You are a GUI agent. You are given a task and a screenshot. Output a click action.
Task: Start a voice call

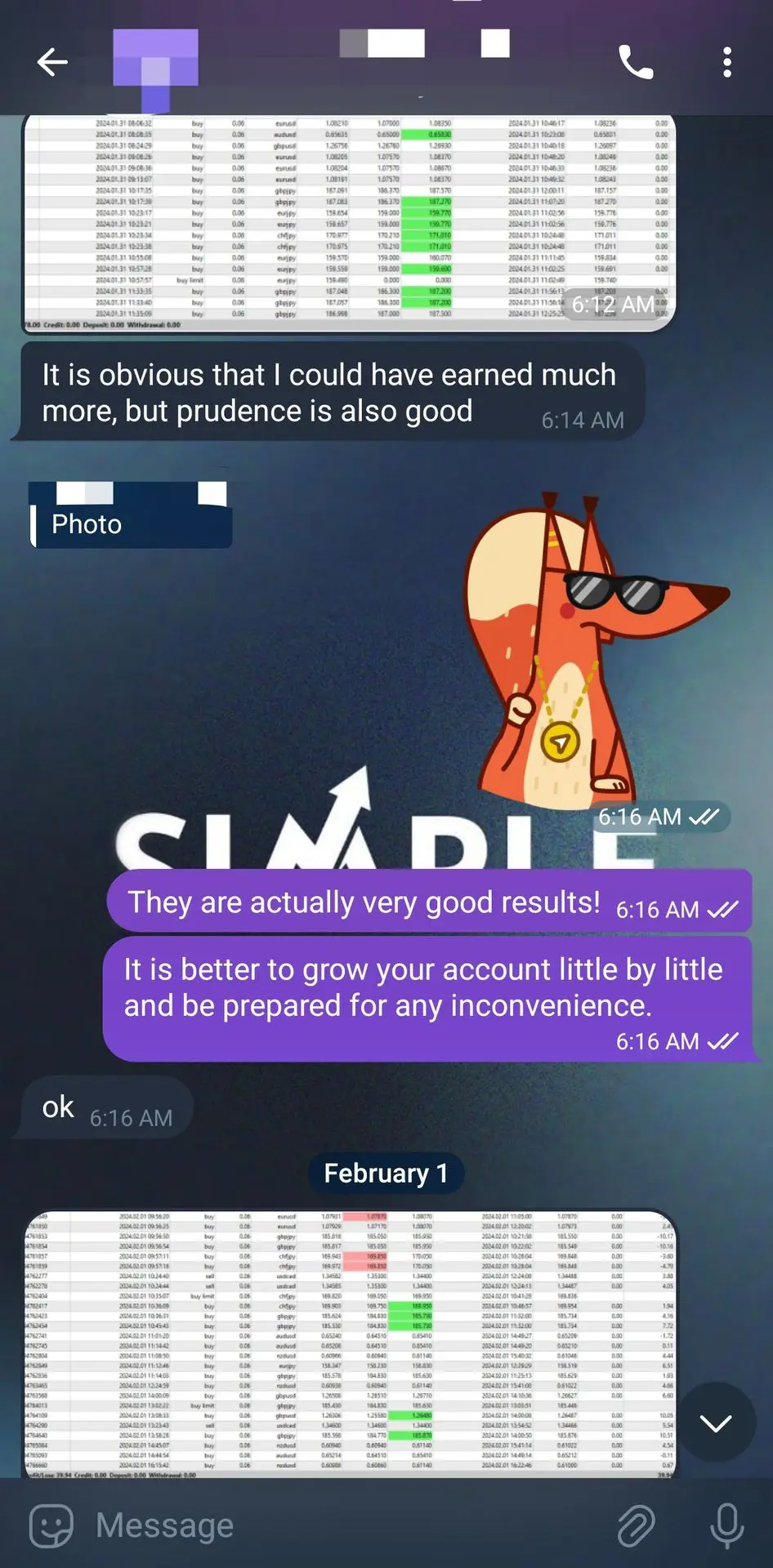tap(636, 62)
